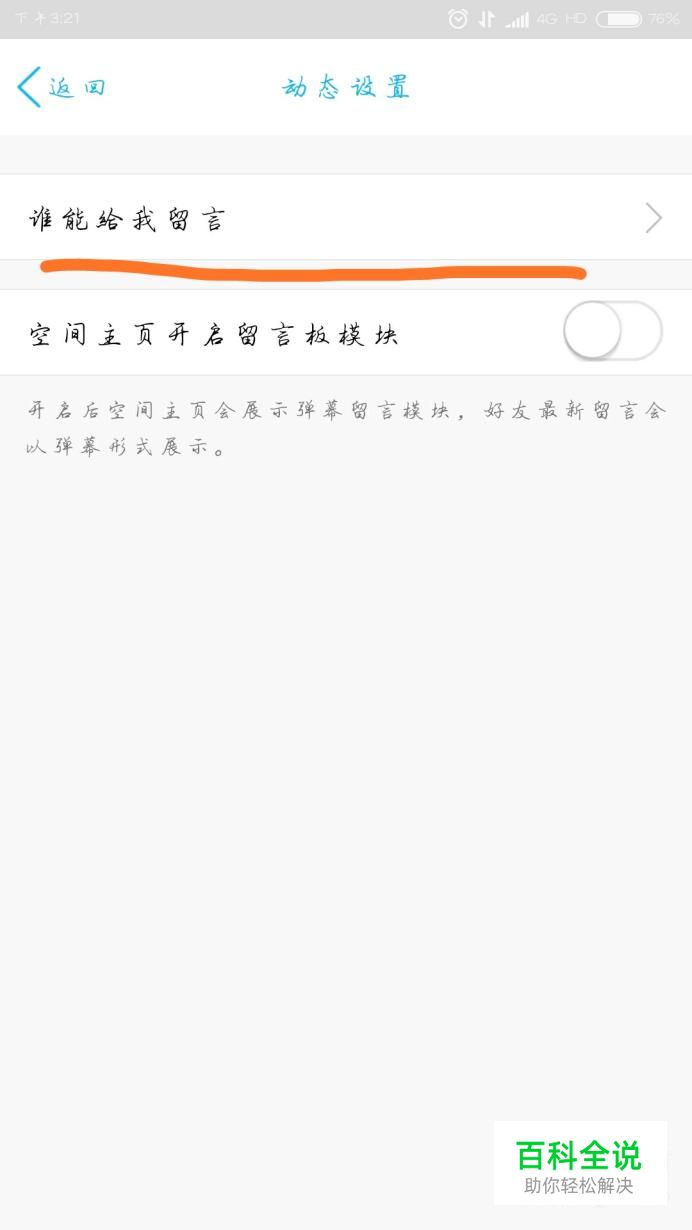The height and width of the screenshot is (1230, 692).
Task: Enable the 空间主页开启留言板模块 switch
Action: point(612,331)
